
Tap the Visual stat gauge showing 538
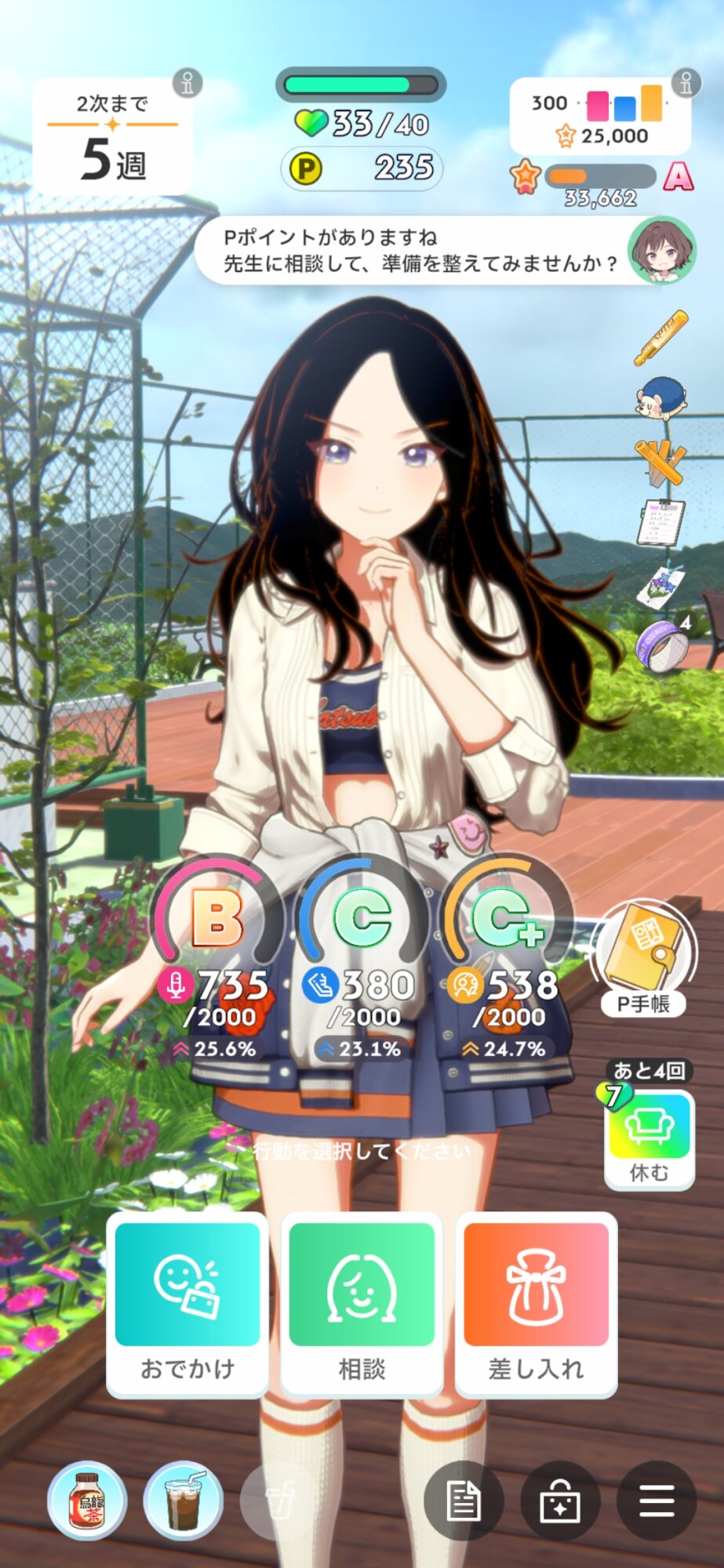[508, 958]
